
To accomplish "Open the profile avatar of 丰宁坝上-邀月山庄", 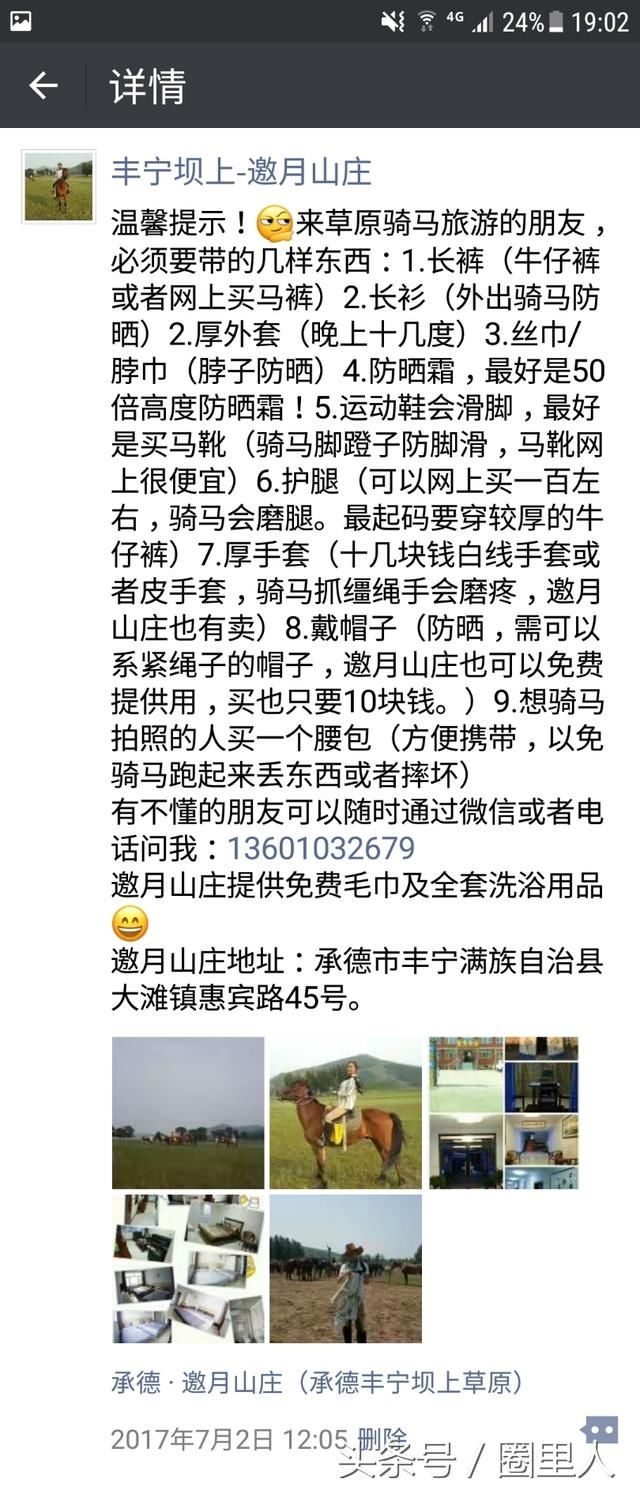I will tap(58, 186).
